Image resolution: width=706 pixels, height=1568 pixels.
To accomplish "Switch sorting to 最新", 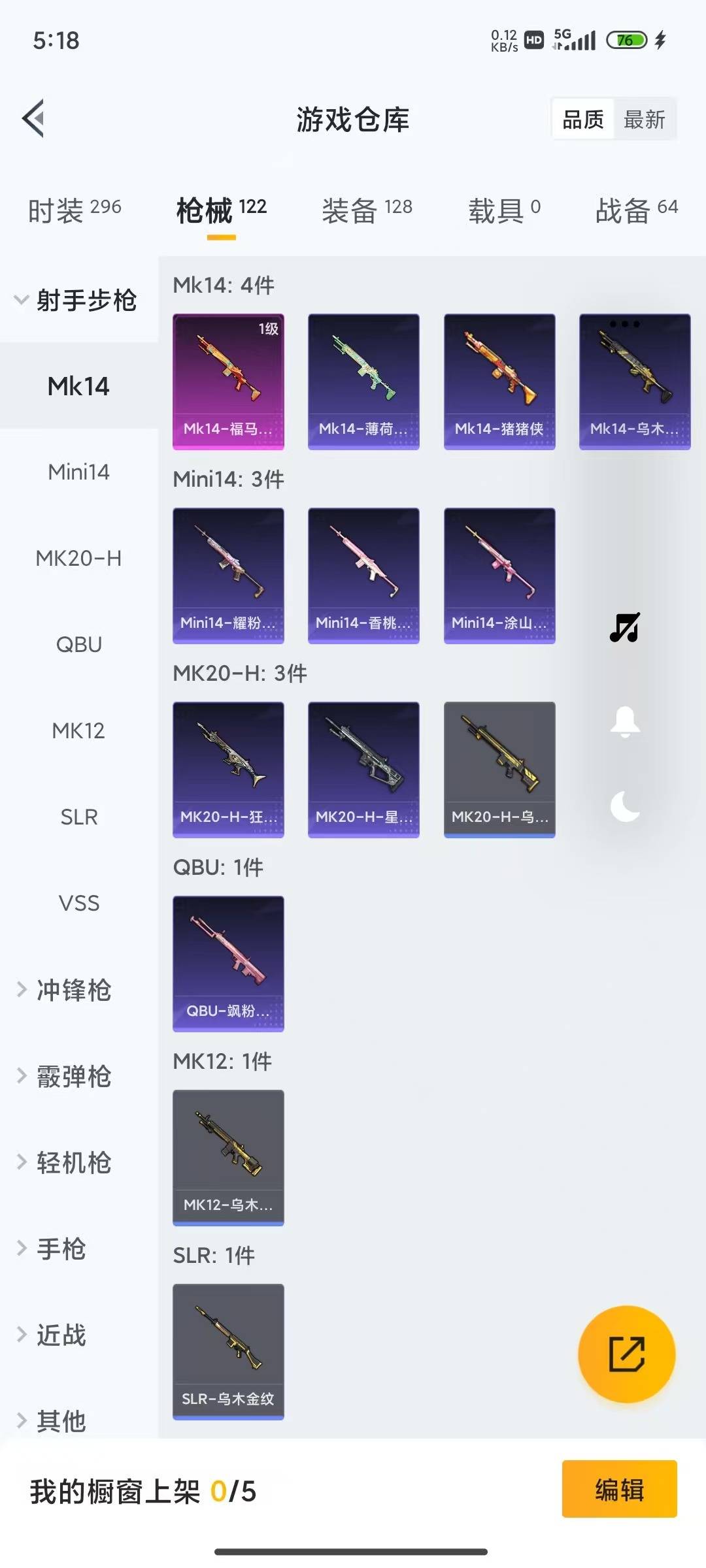I will 645,119.
